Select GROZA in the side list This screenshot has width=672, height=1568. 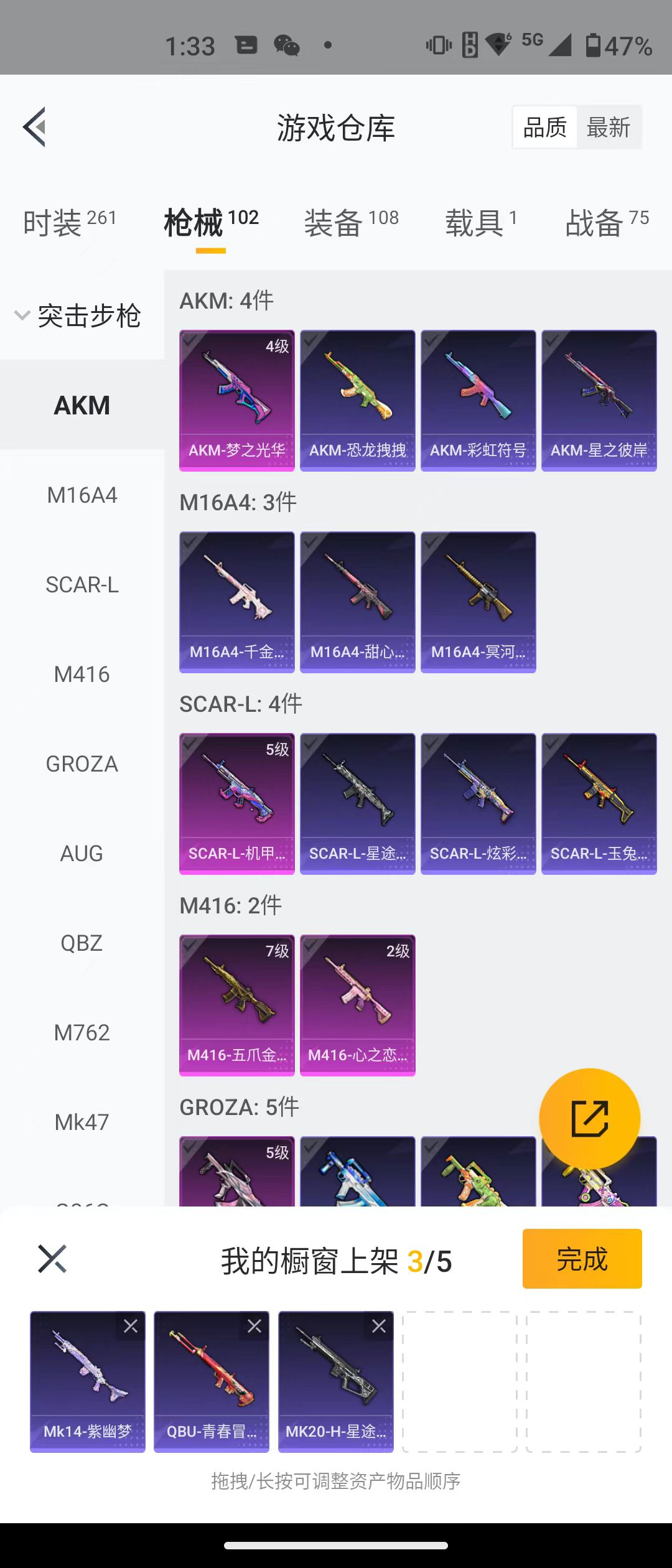[82, 764]
